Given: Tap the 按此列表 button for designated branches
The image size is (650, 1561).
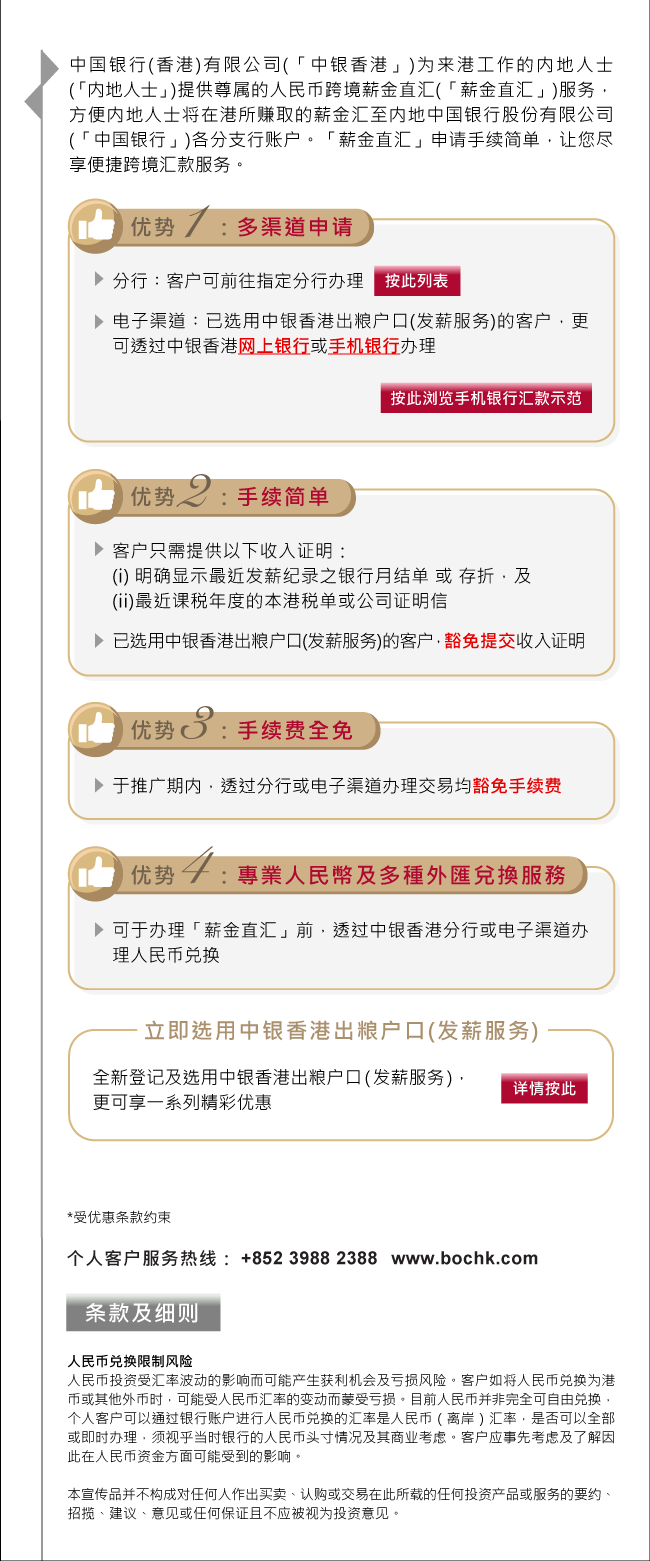Looking at the screenshot, I should pyautogui.click(x=417, y=281).
